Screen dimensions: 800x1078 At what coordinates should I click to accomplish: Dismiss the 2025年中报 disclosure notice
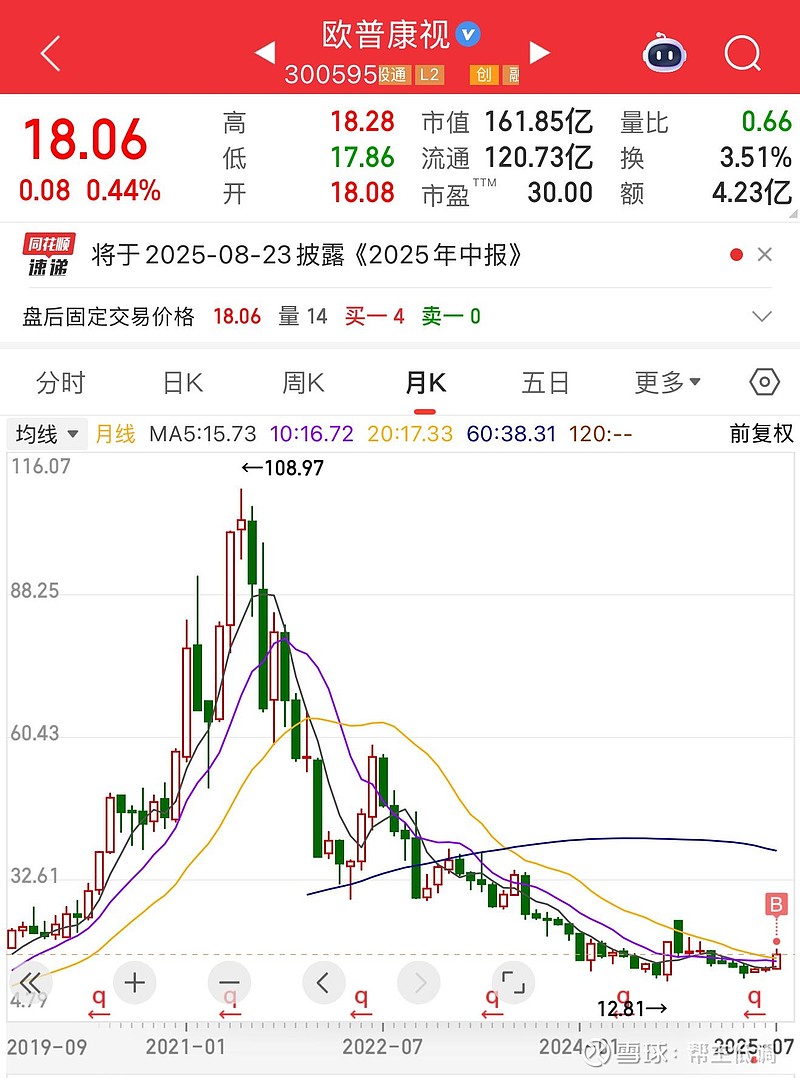pos(765,255)
